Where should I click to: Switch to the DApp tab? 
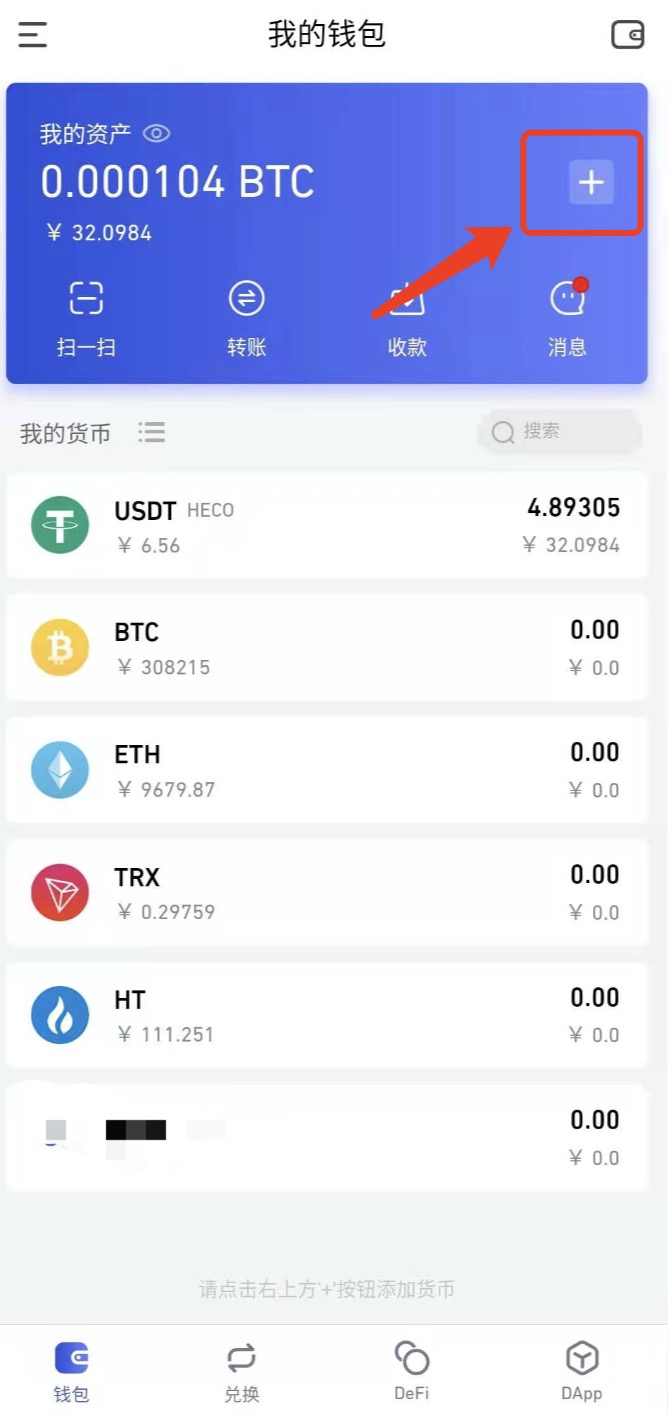582,1370
